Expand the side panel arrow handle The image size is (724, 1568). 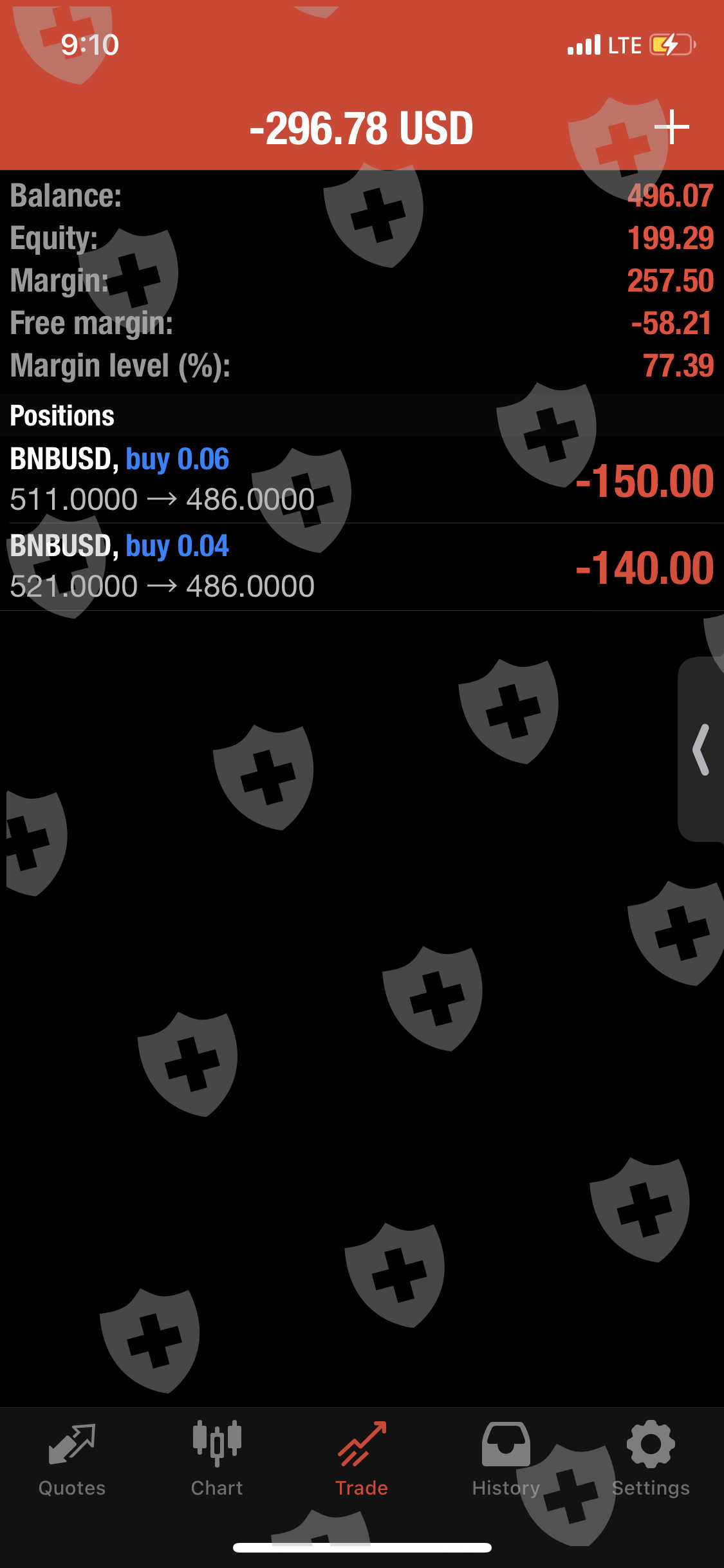point(701,749)
